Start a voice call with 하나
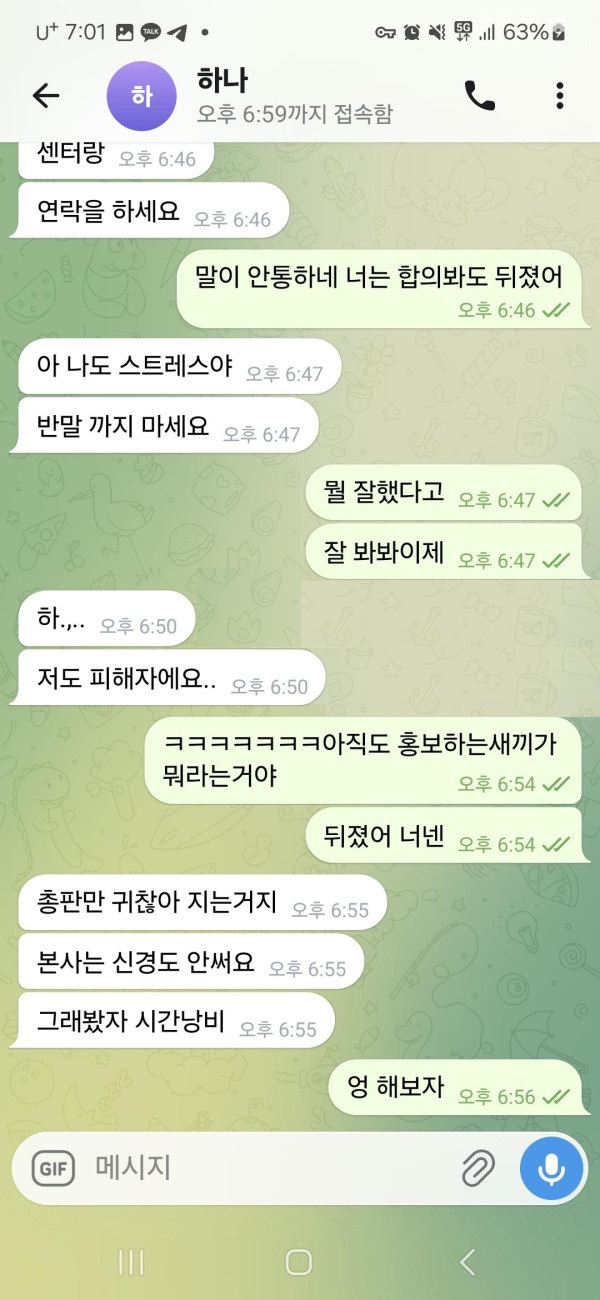This screenshot has height=1300, width=600. coord(480,95)
